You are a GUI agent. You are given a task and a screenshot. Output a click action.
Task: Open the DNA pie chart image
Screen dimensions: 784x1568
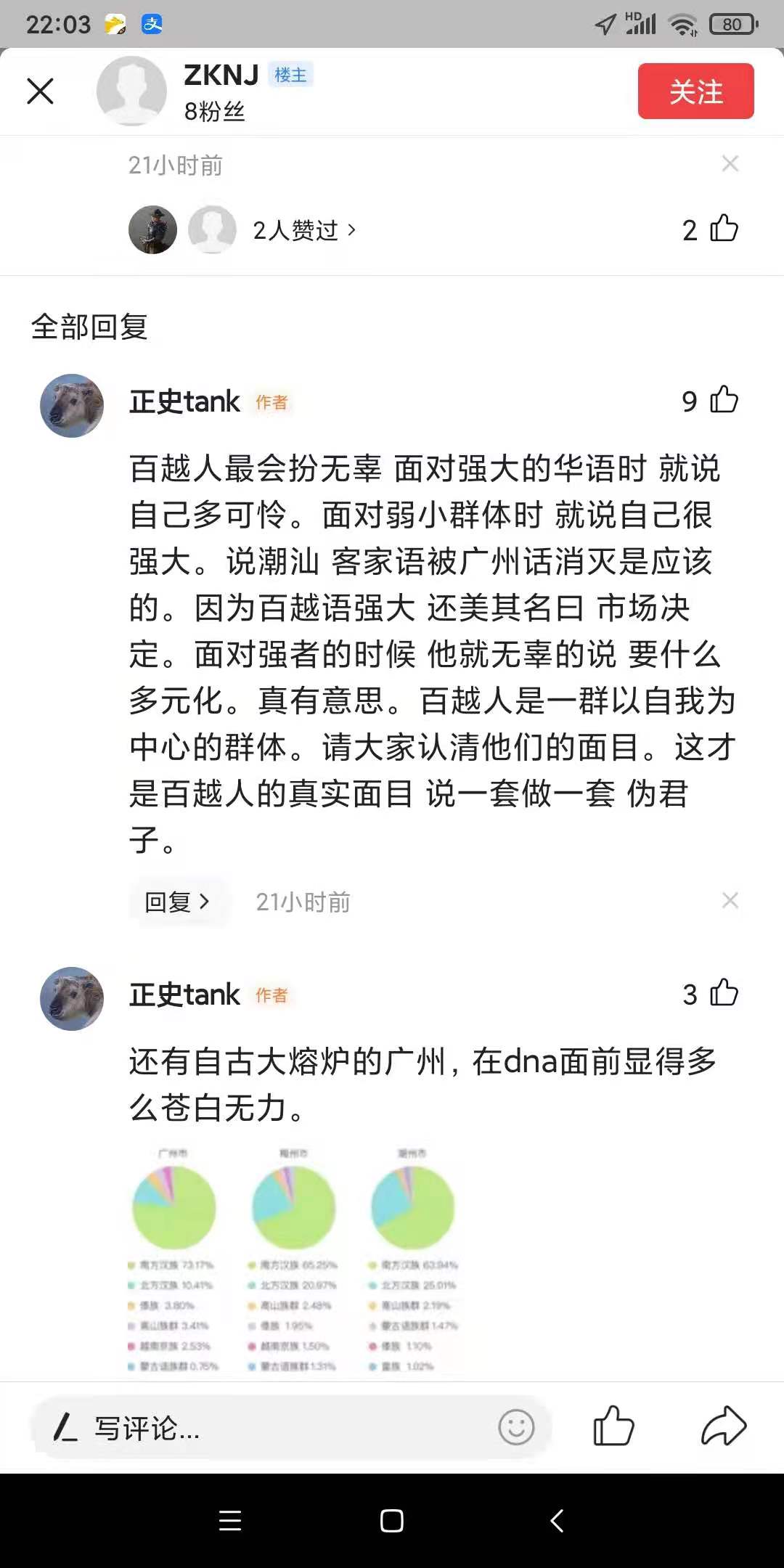[294, 1259]
